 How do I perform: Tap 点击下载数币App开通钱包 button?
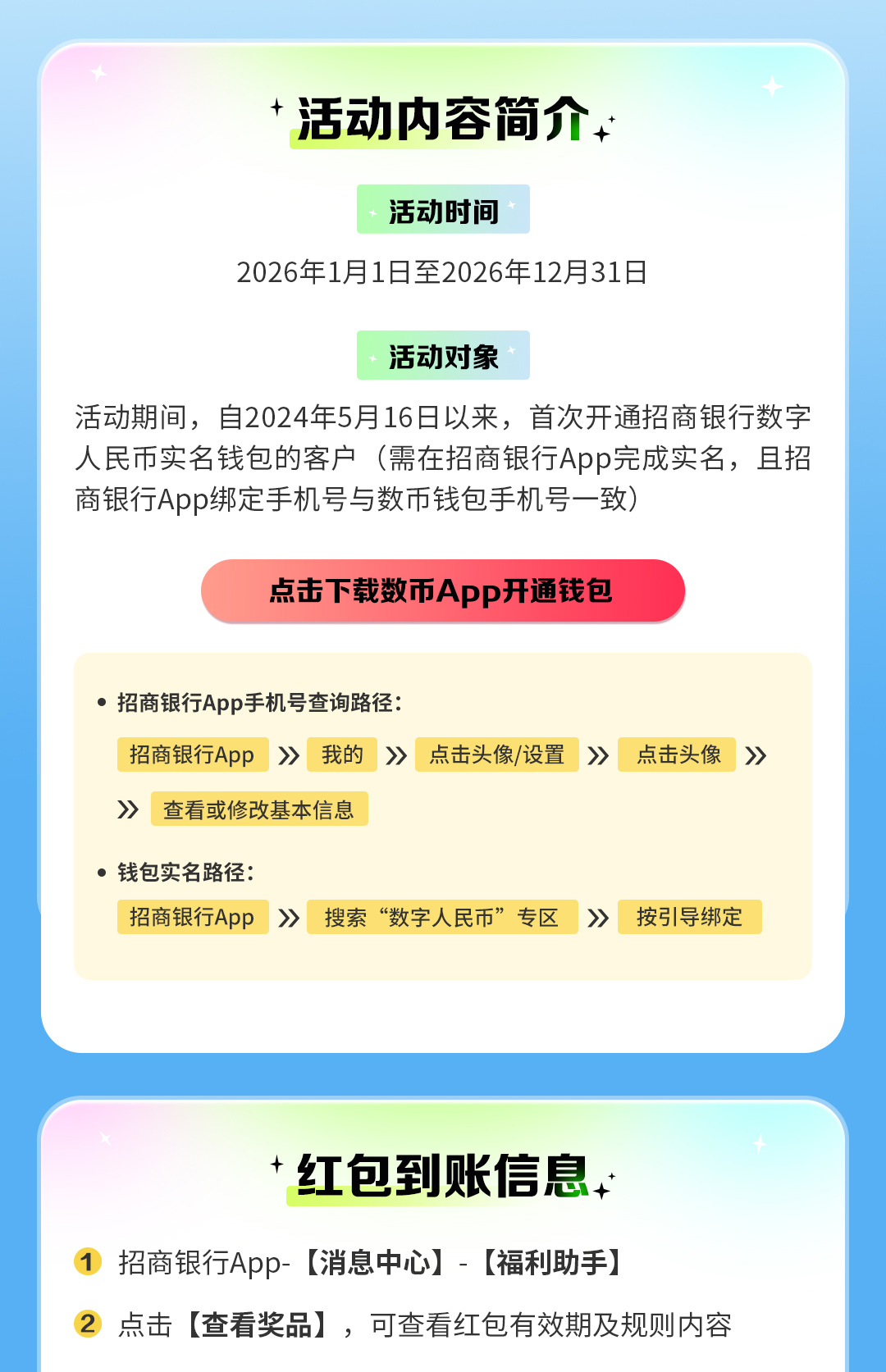click(x=443, y=590)
